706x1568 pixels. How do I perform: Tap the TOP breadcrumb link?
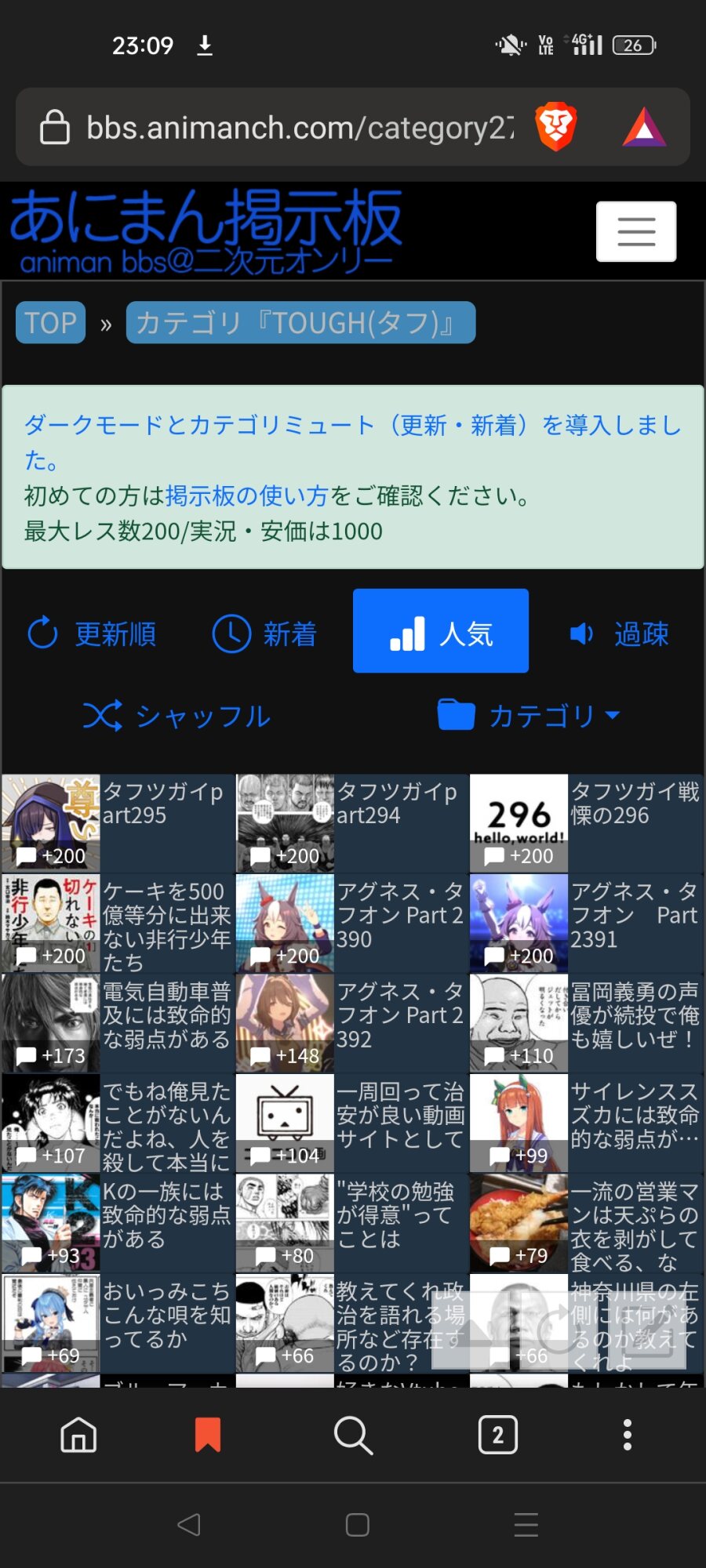51,322
